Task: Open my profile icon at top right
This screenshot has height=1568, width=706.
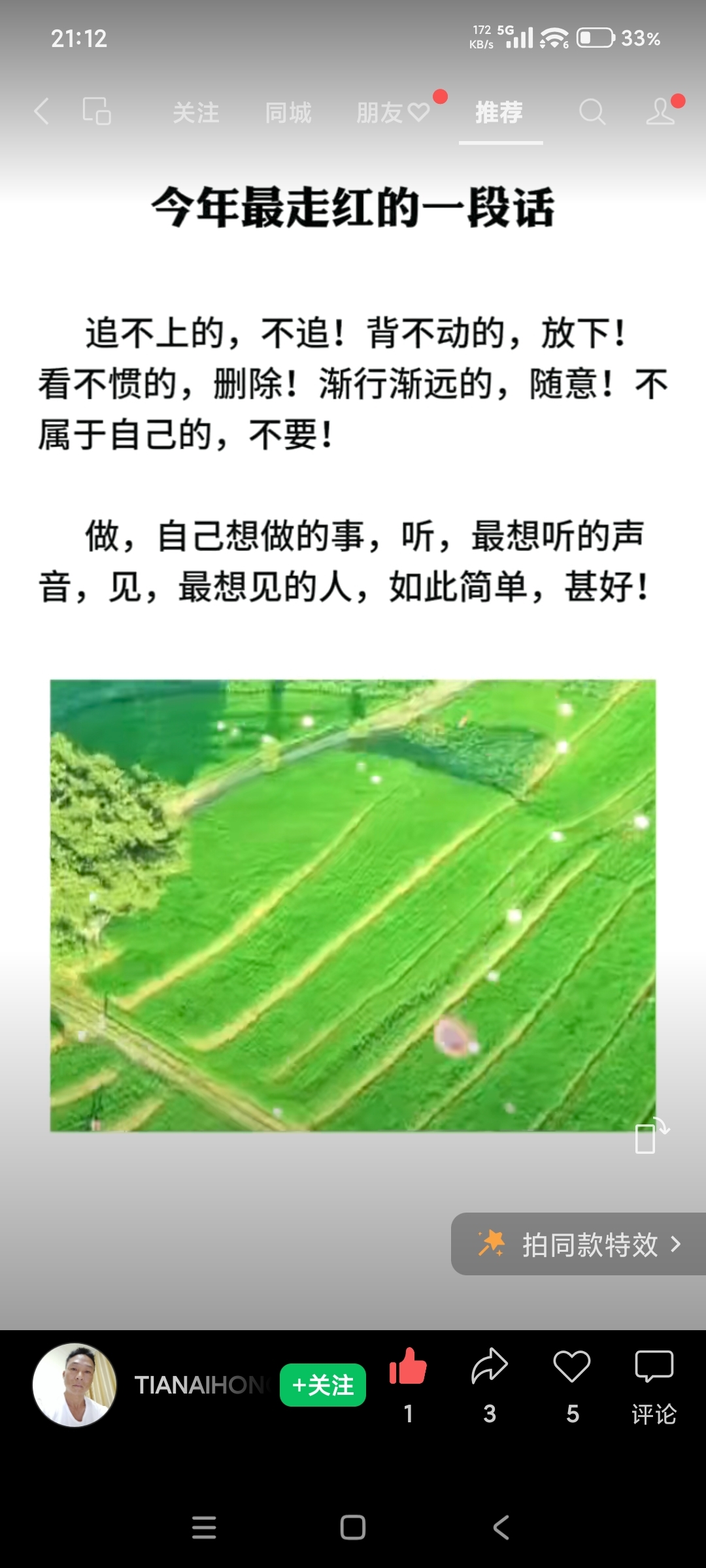Action: point(661,112)
